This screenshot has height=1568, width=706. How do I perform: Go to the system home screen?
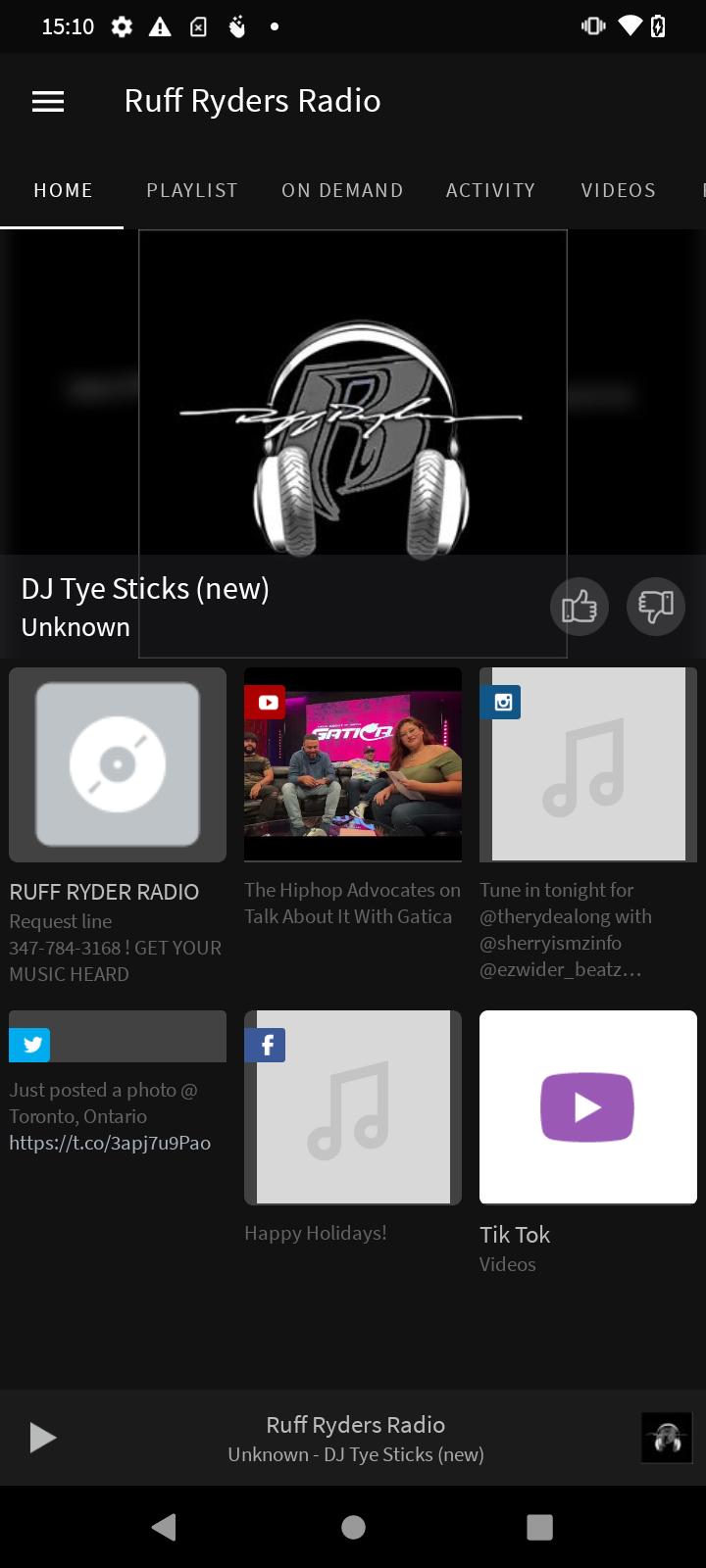(x=353, y=1527)
